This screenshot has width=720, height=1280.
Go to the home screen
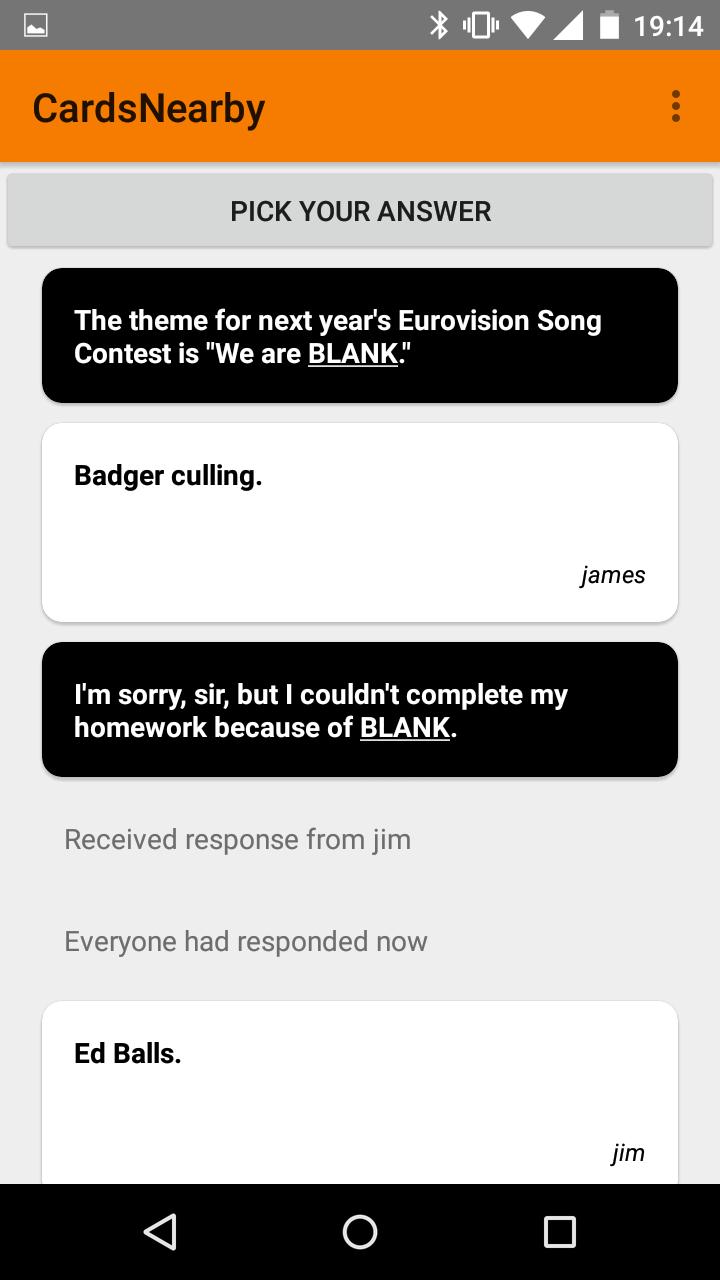(x=360, y=1231)
